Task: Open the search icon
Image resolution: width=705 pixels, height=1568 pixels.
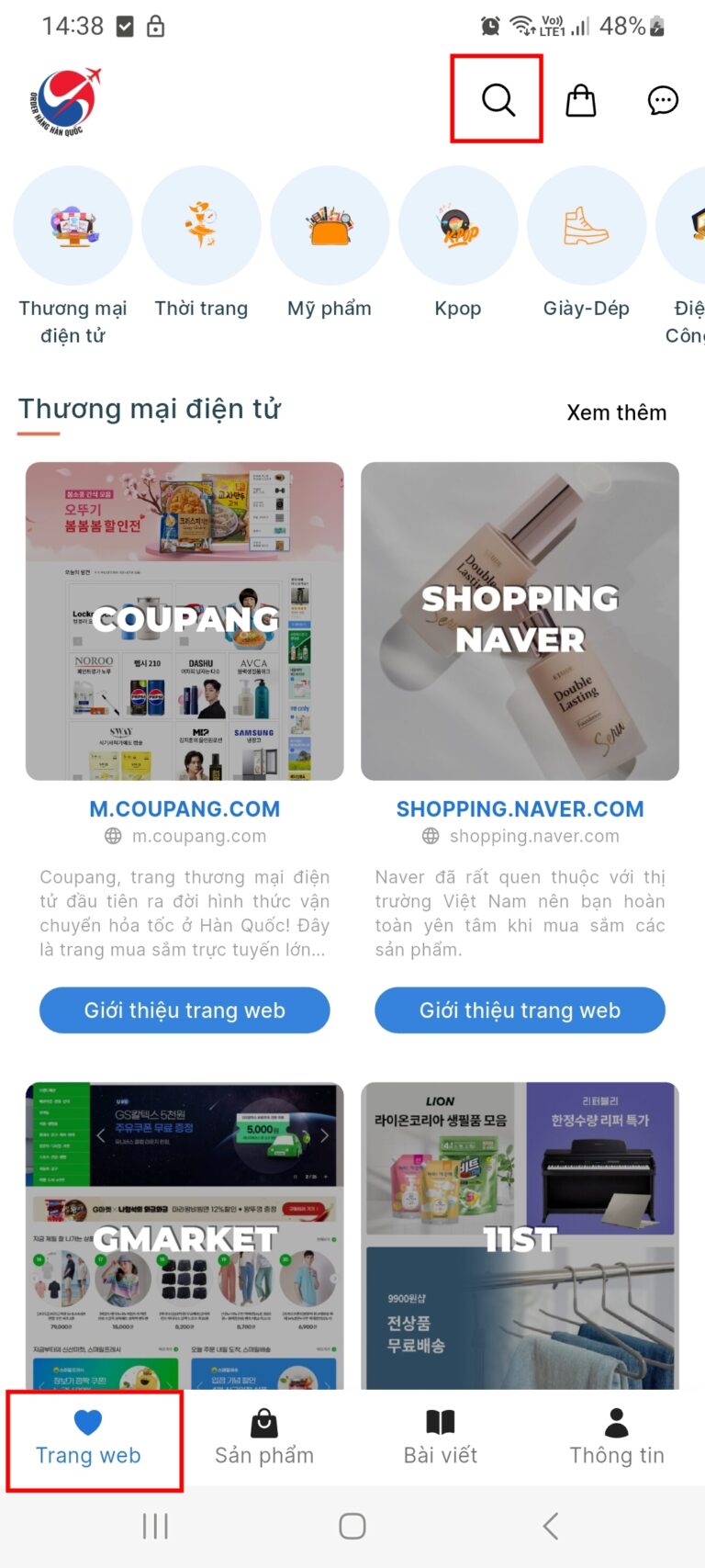Action: [x=498, y=99]
